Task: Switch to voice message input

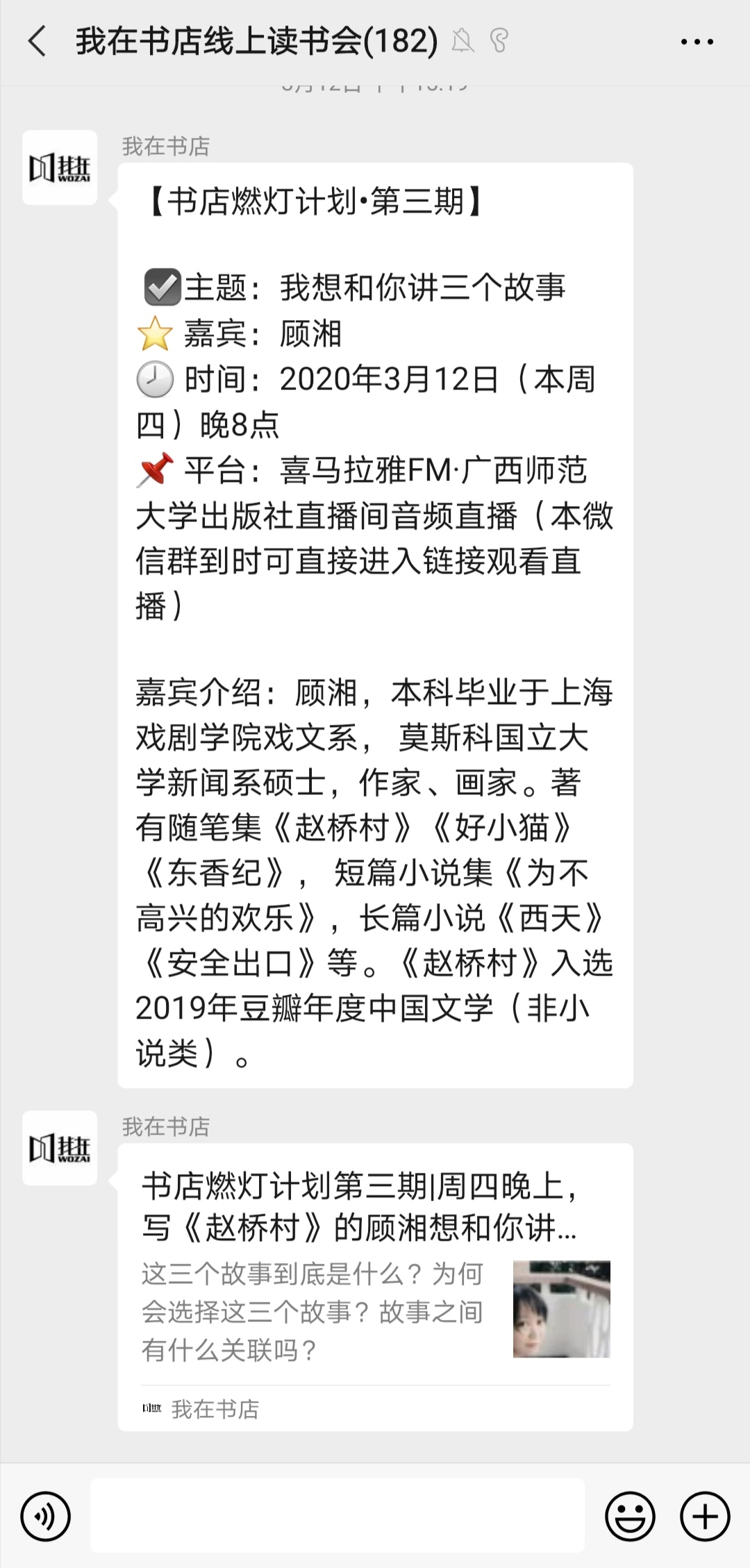Action: (45, 1515)
